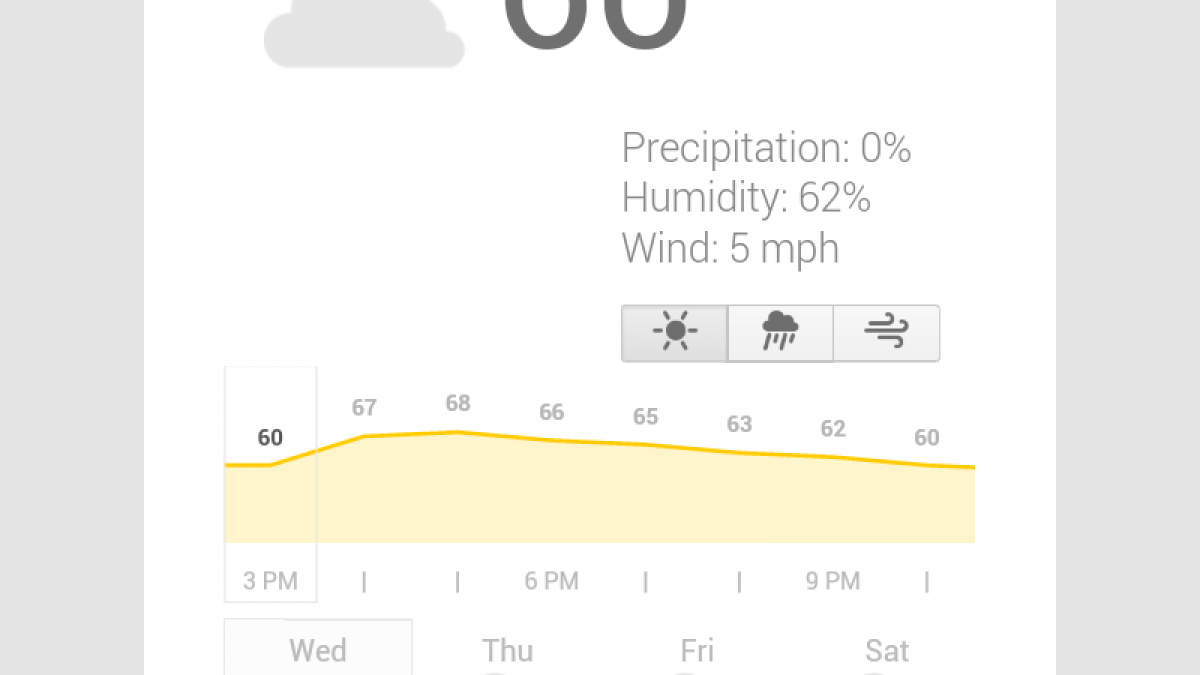Show Thu forecast
1200x675 pixels.
click(x=507, y=650)
